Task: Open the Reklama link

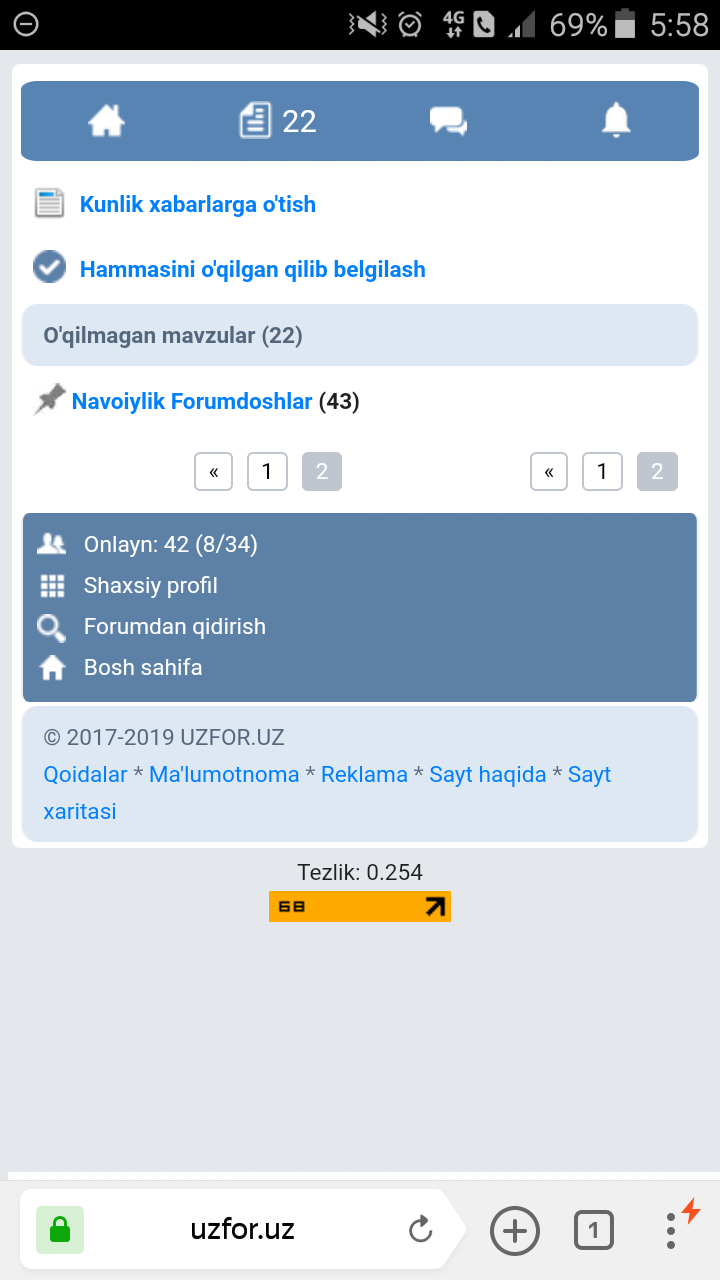Action: click(364, 774)
